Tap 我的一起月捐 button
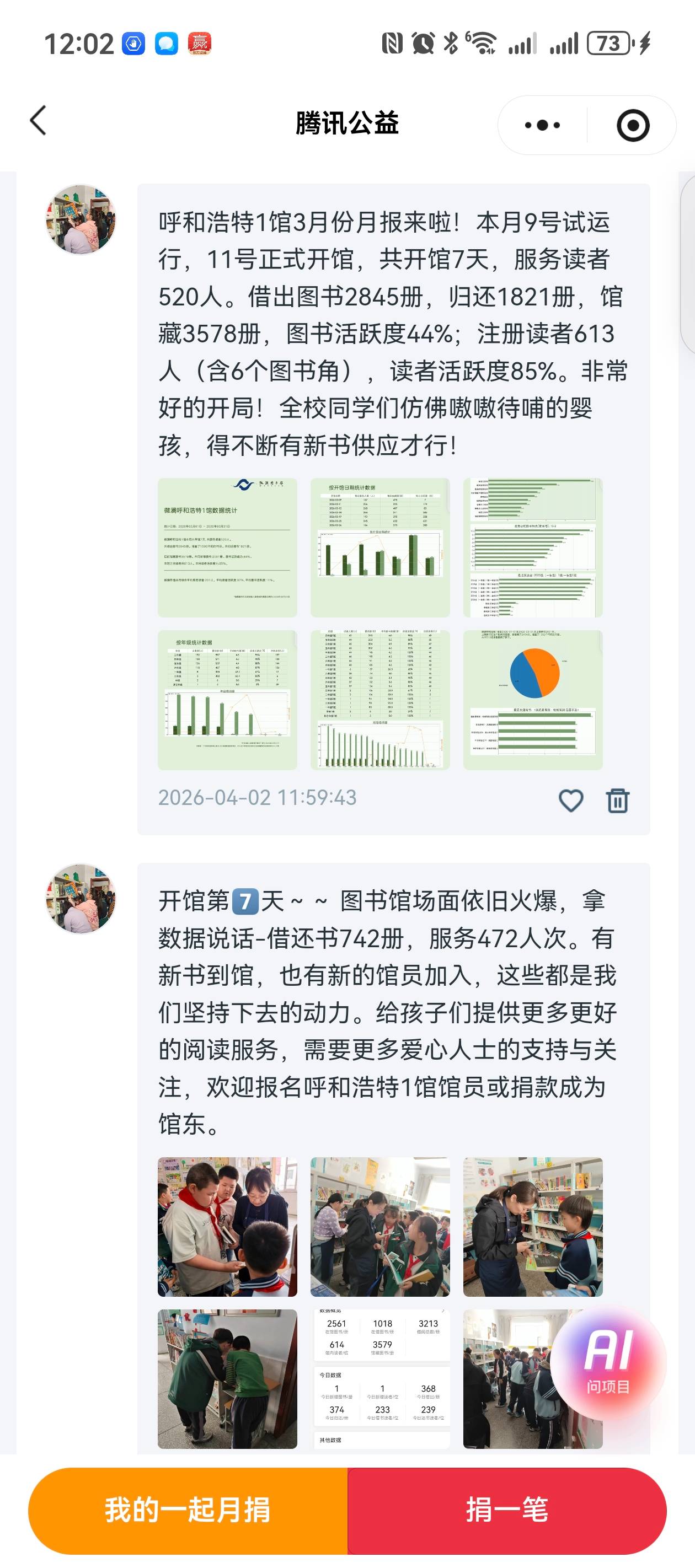 pos(188,1510)
